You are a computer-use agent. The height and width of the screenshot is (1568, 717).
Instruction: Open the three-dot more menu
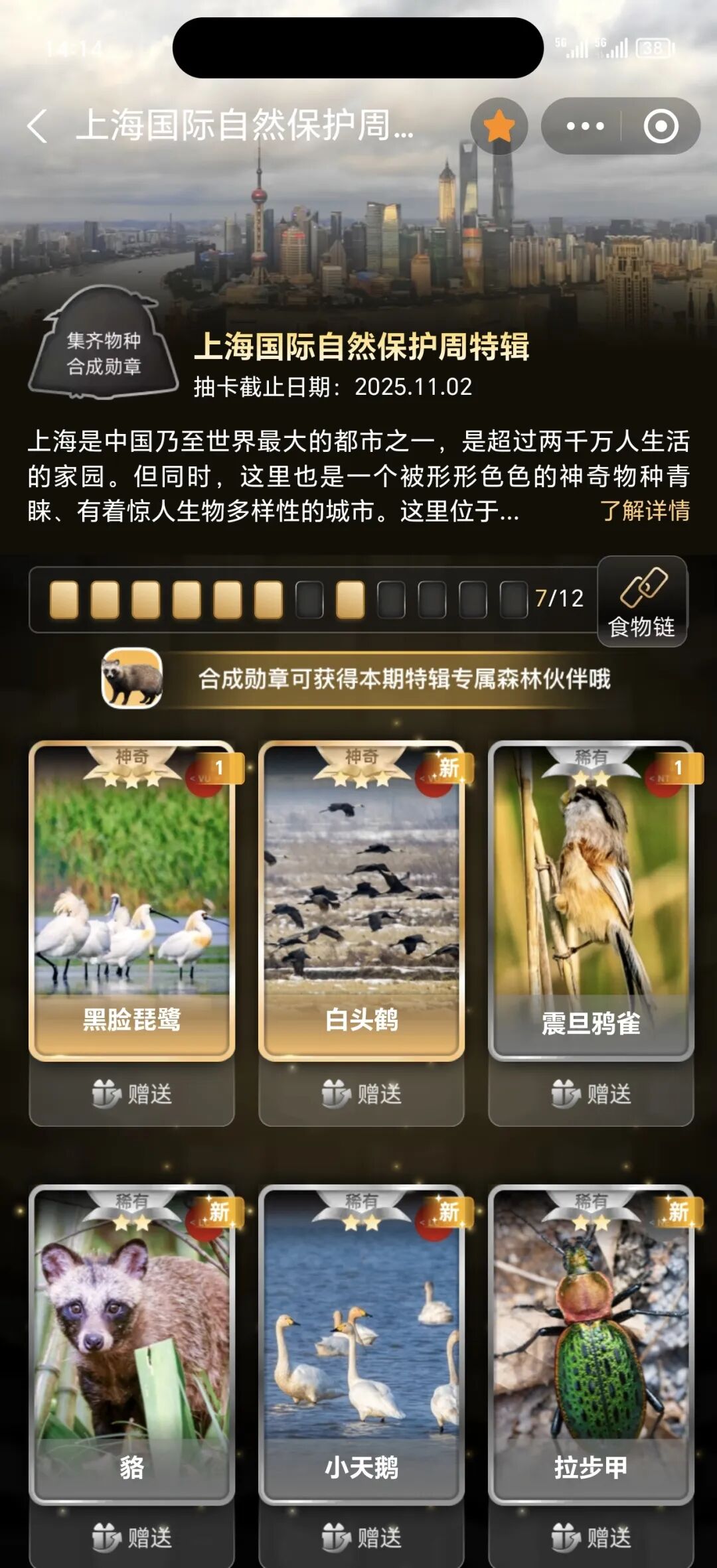point(584,126)
